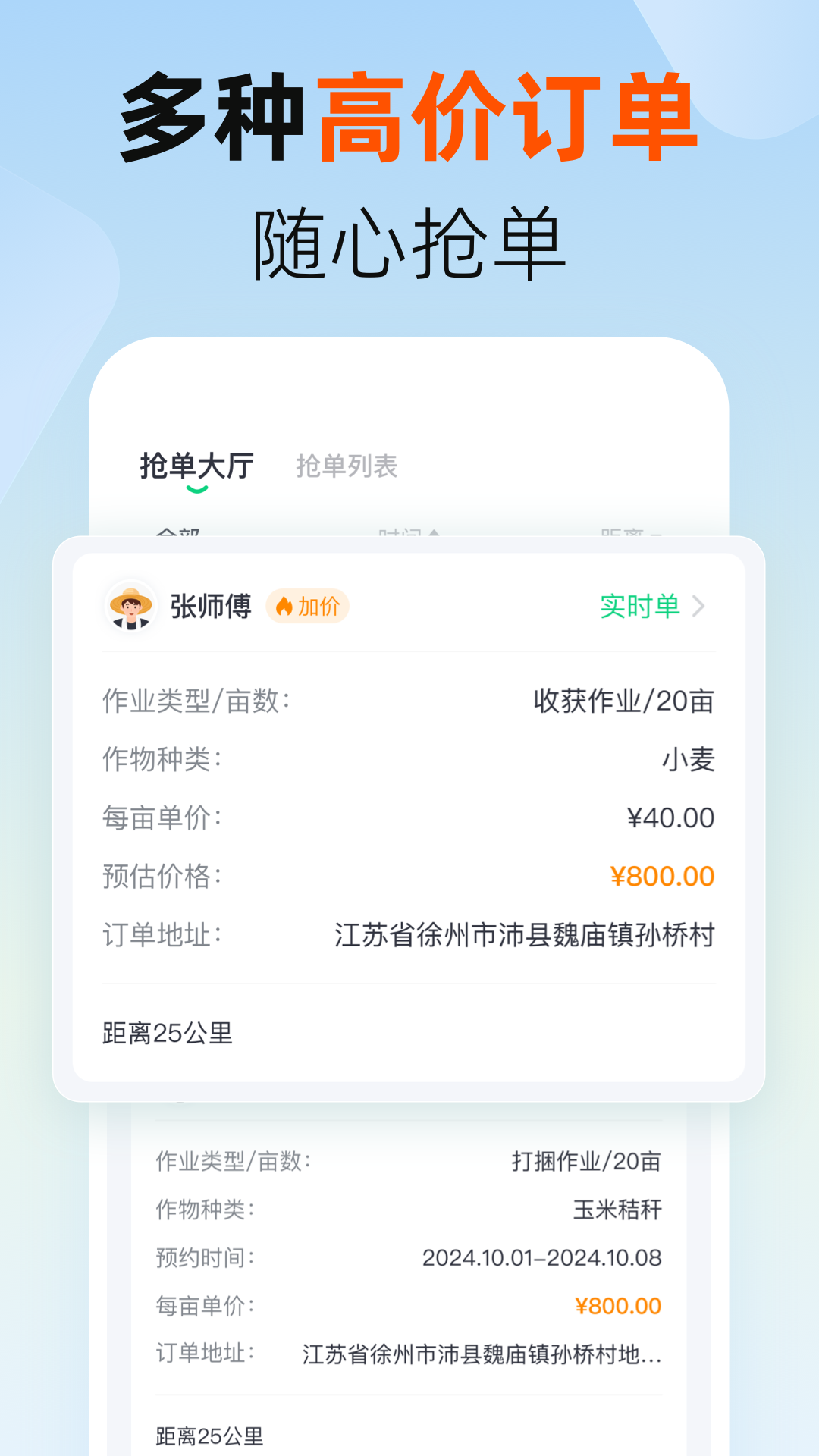Tap the 收获作业/20亩 work type value
Viewport: 819px width, 1456px height.
click(626, 701)
